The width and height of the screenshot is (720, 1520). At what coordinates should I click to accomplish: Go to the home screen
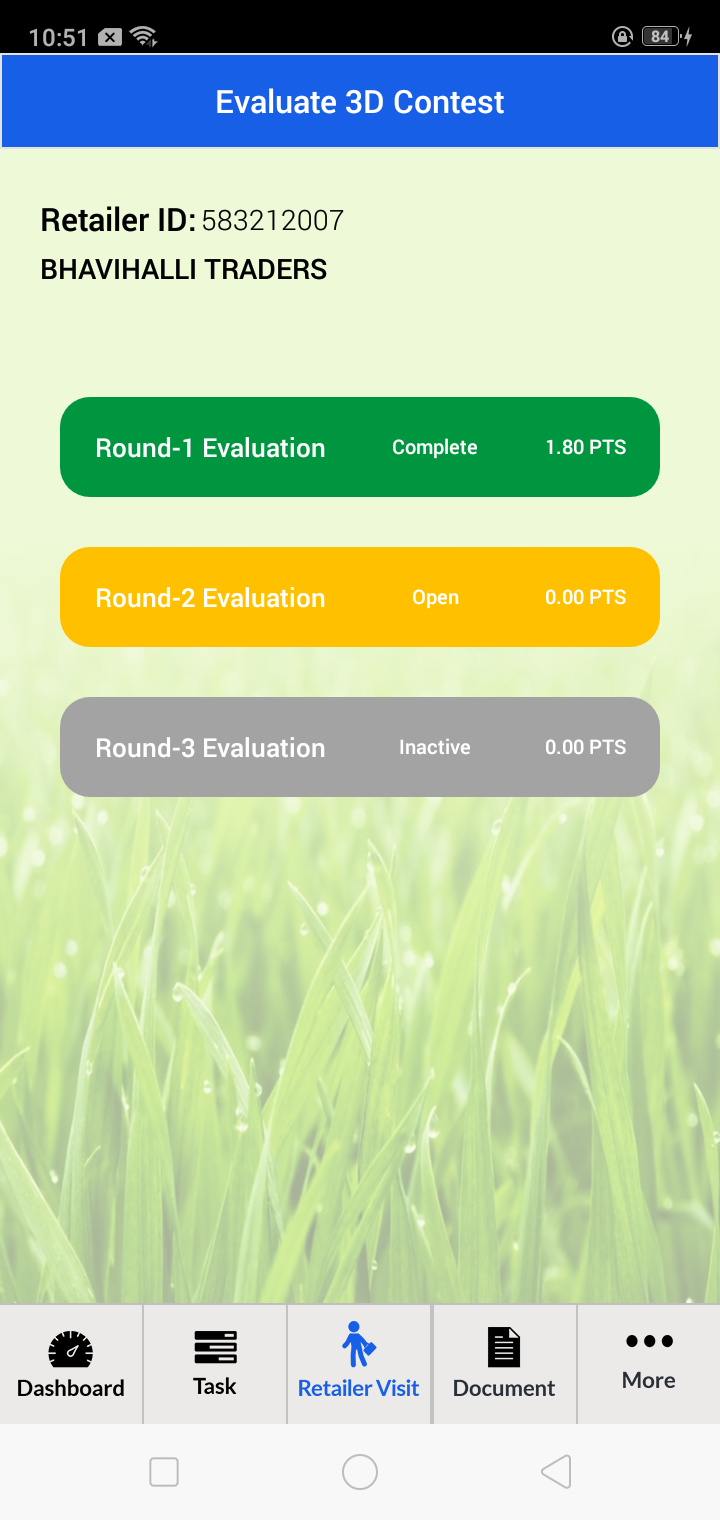pos(360,1472)
